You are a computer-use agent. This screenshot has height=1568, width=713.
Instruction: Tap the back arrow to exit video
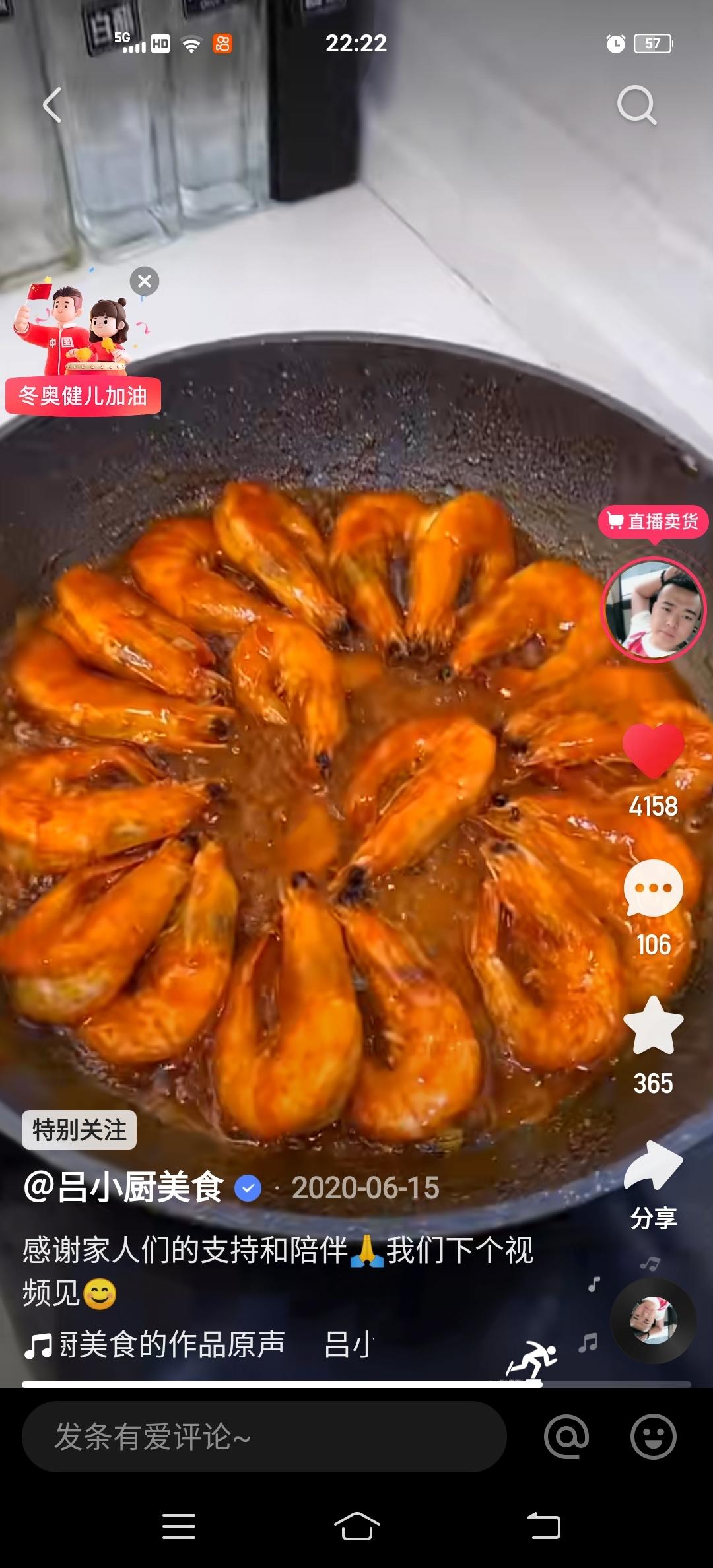coord(52,106)
